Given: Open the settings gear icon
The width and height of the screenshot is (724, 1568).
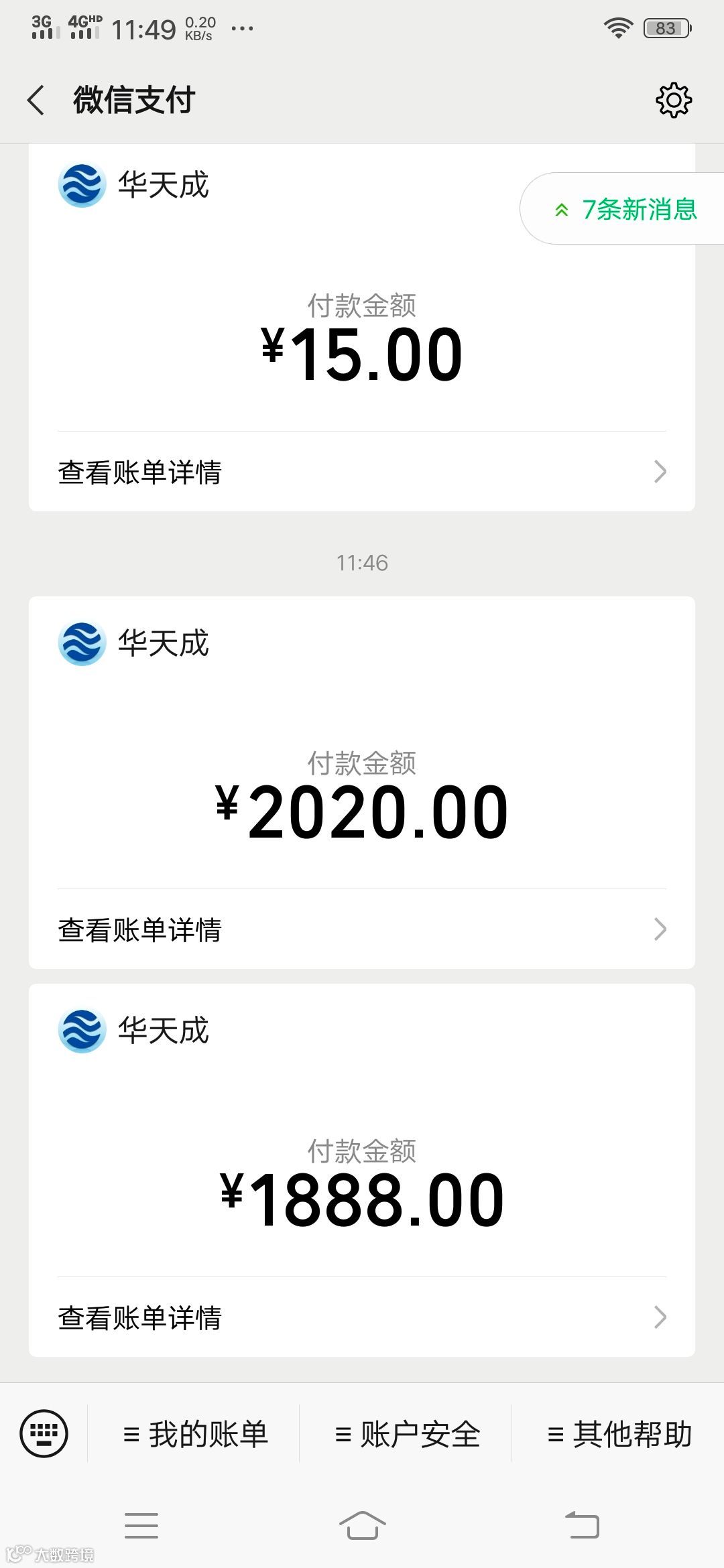Looking at the screenshot, I should point(673,101).
